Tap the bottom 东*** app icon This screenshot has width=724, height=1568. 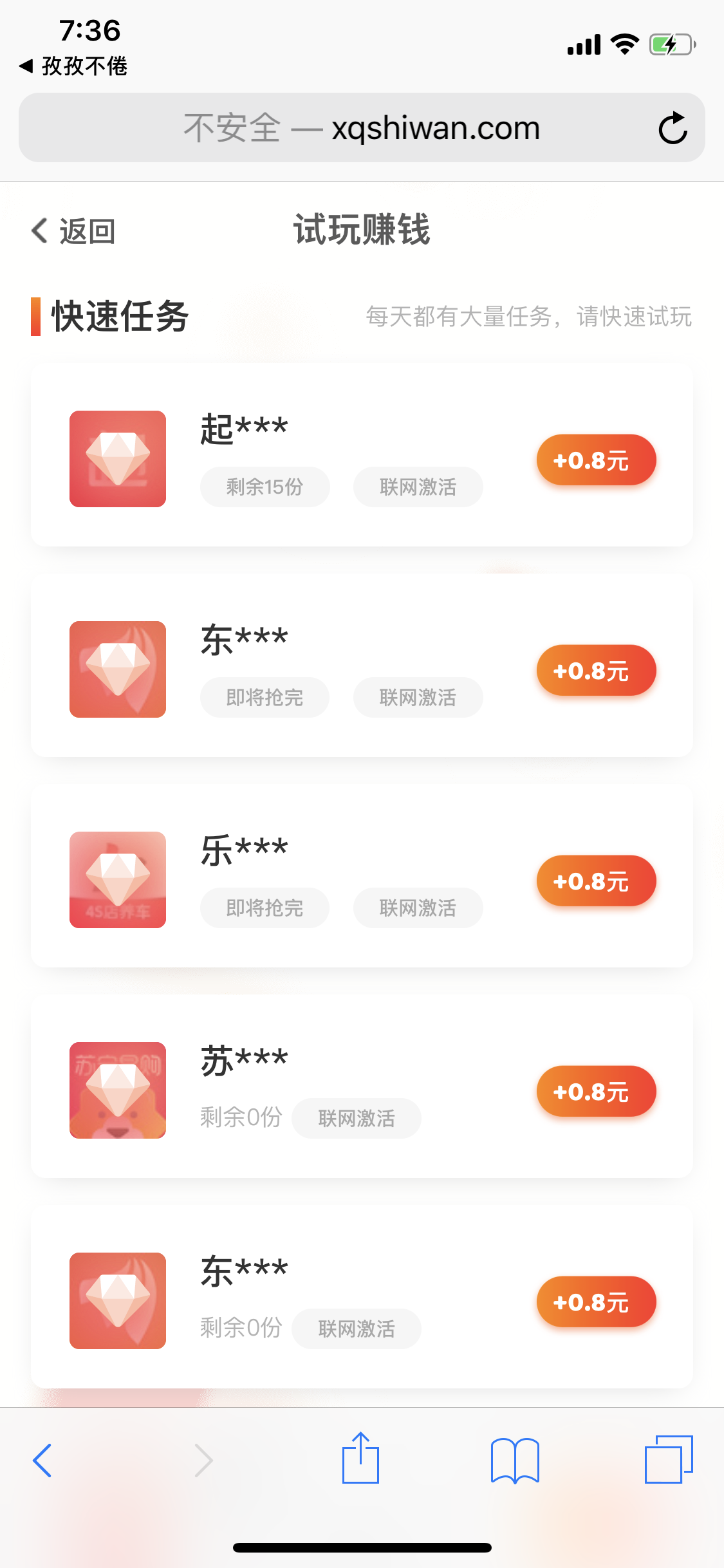point(117,1302)
